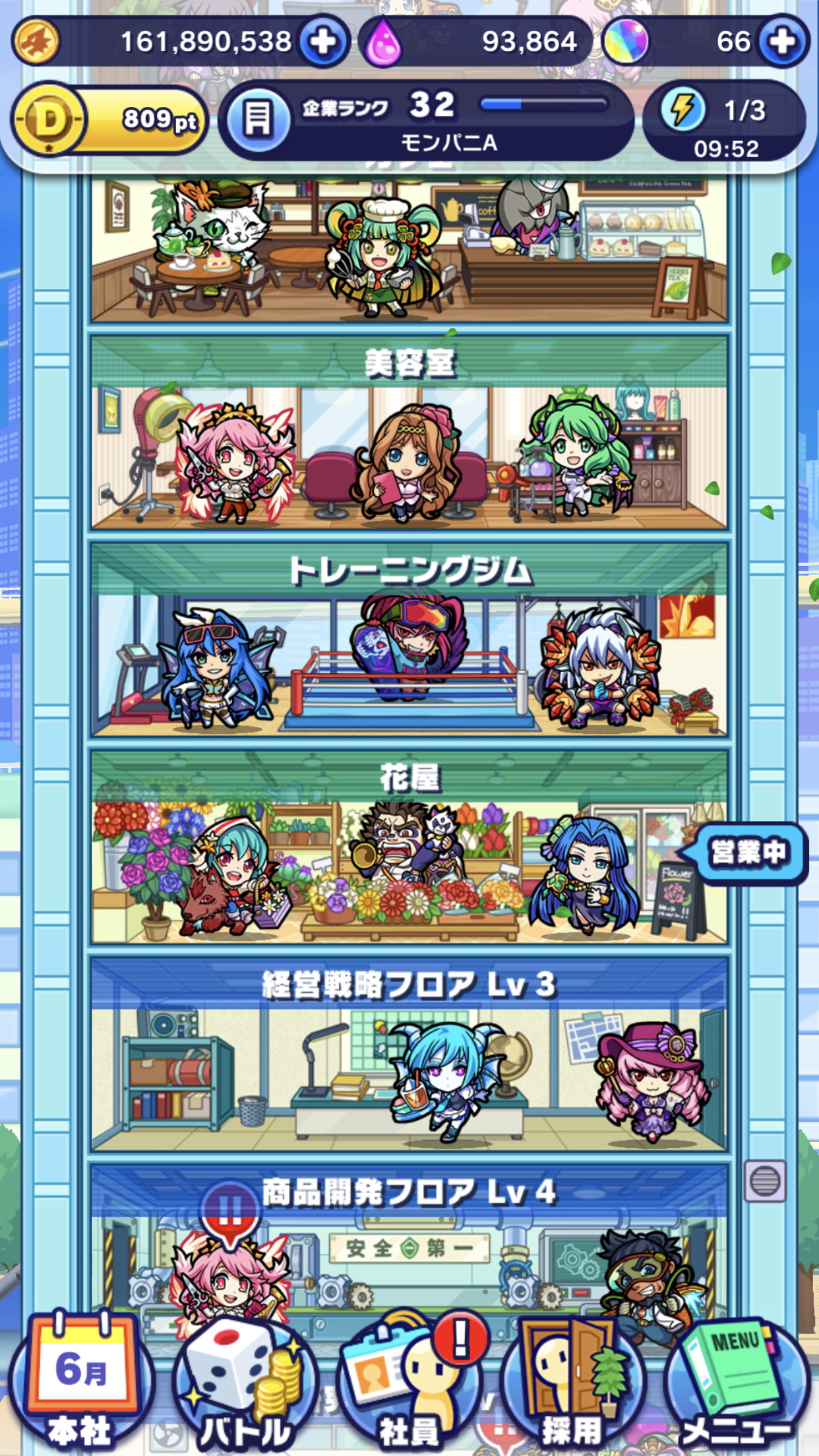Screen dimensions: 819x1456
Task: Tap the plus button beside the gold coins
Action: pos(323,42)
